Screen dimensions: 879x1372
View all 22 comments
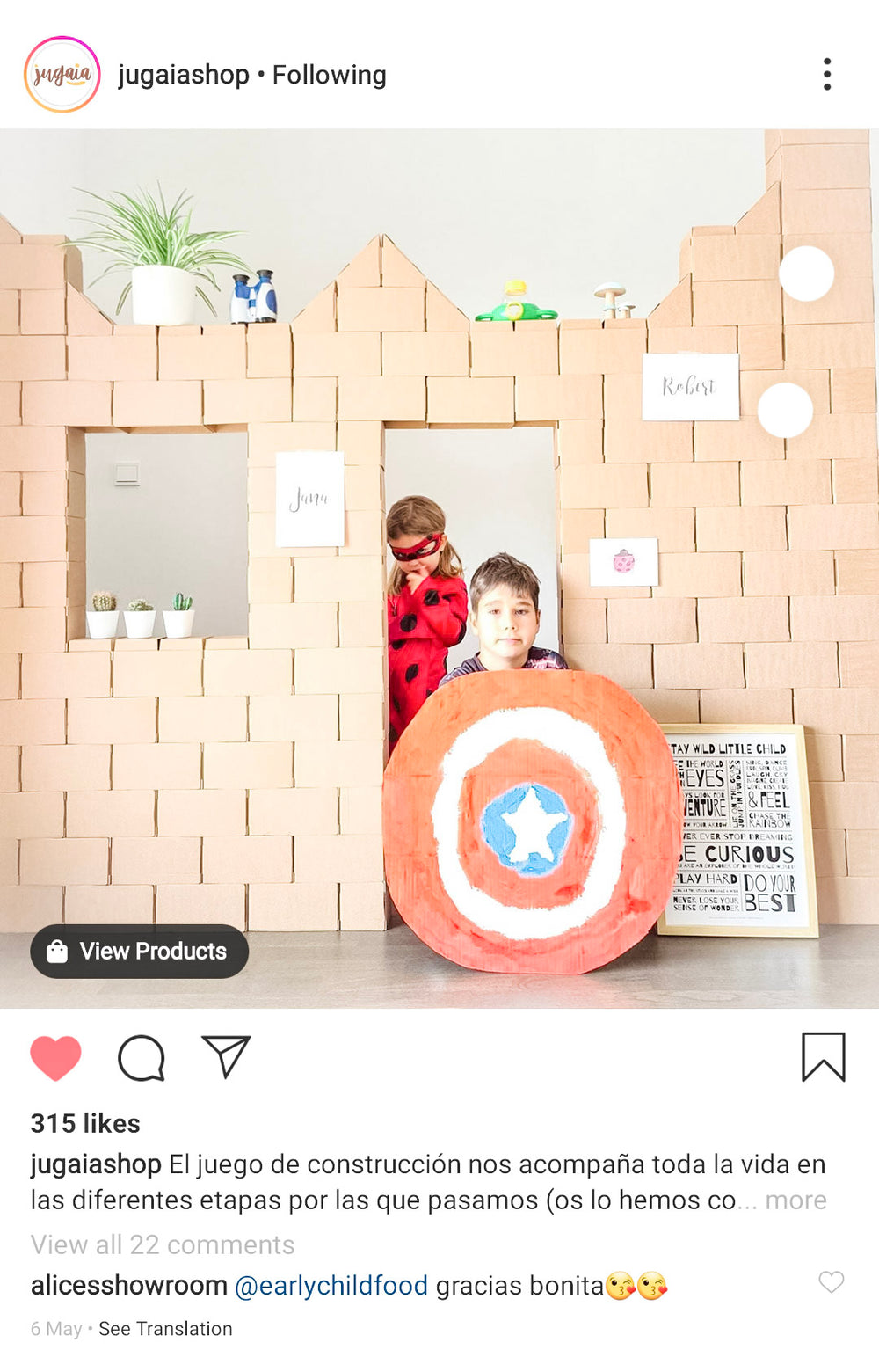coord(163,1244)
